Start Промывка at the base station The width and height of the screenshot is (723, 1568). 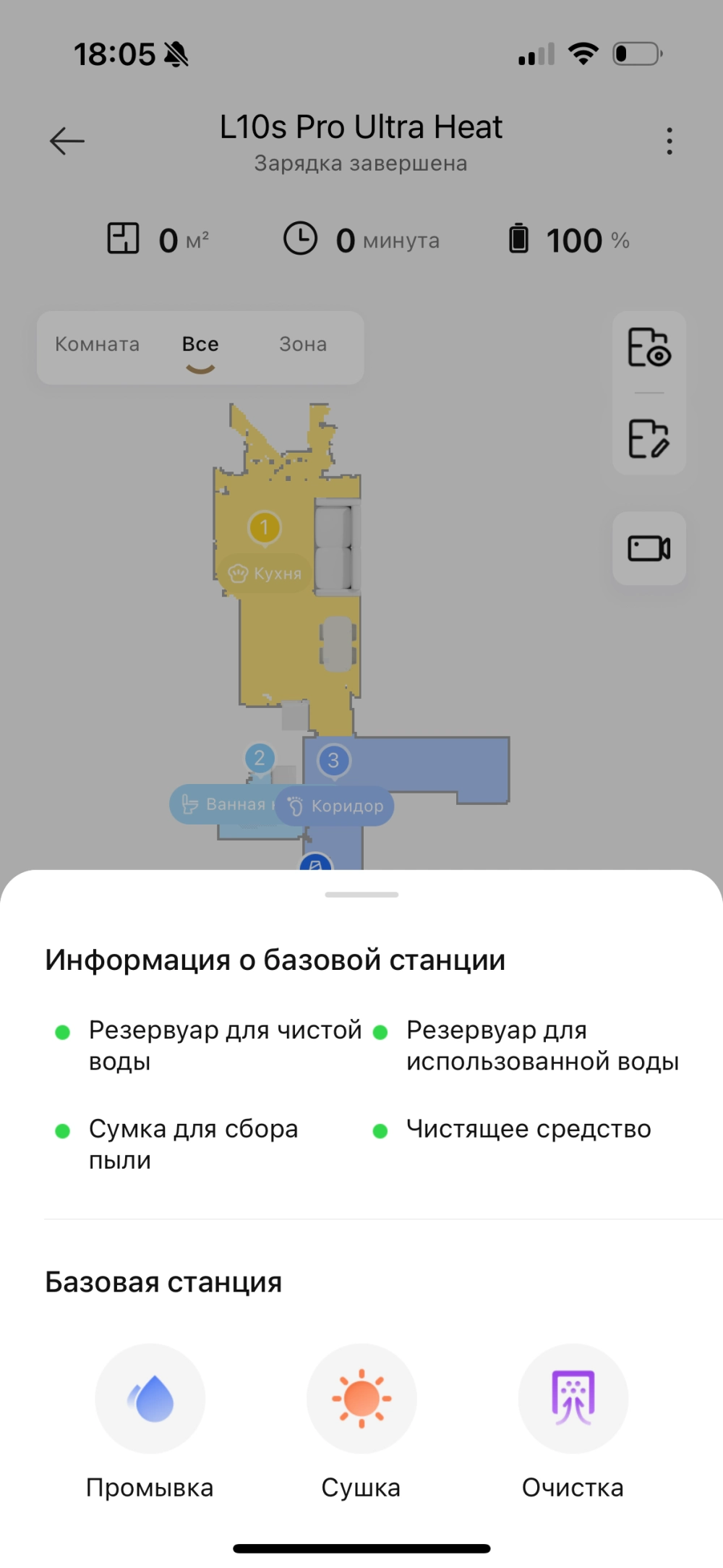tap(150, 1399)
